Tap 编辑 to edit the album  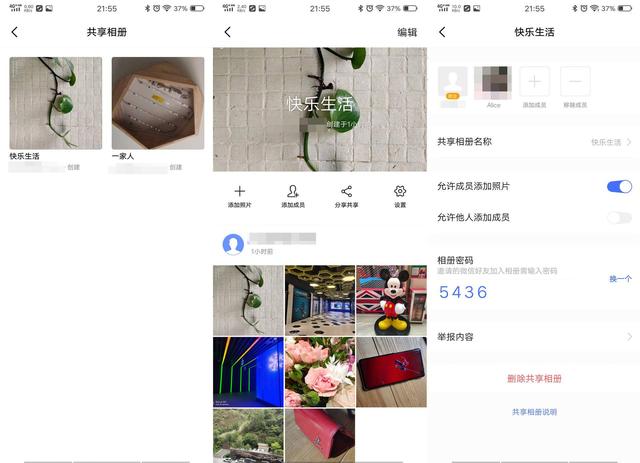407,32
